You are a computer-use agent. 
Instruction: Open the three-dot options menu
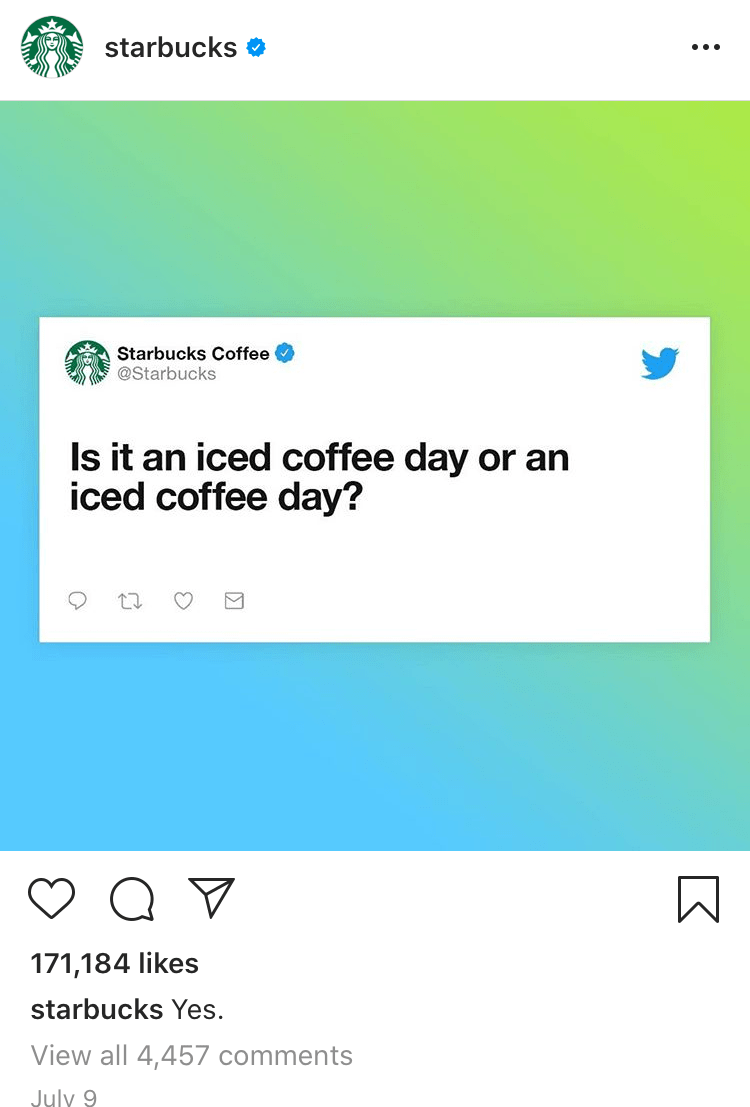click(705, 47)
